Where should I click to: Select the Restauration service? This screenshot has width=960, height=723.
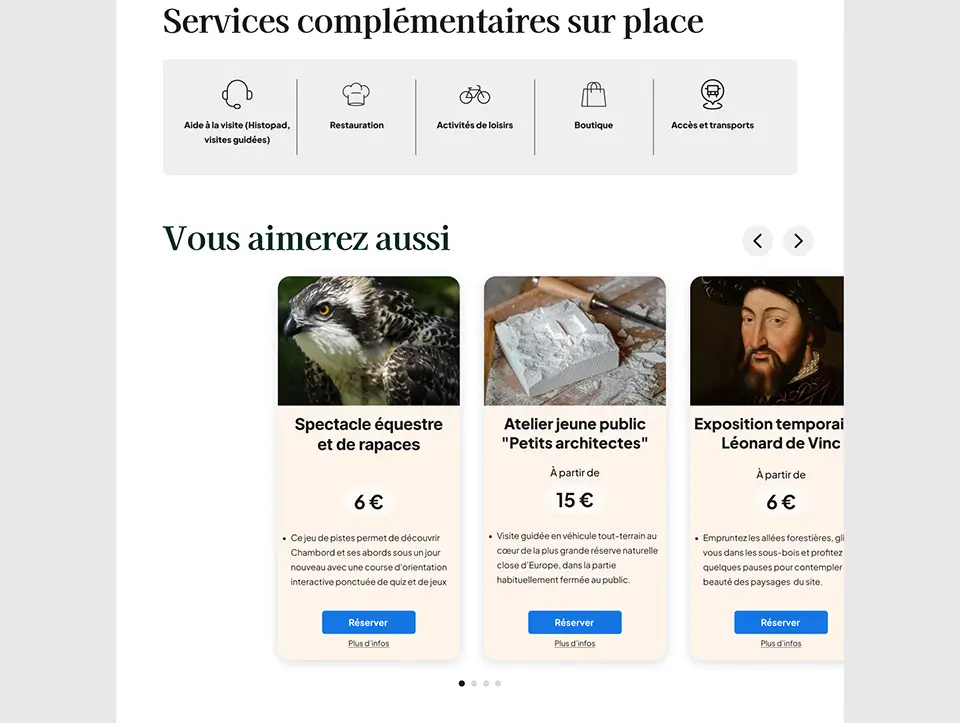[356, 108]
